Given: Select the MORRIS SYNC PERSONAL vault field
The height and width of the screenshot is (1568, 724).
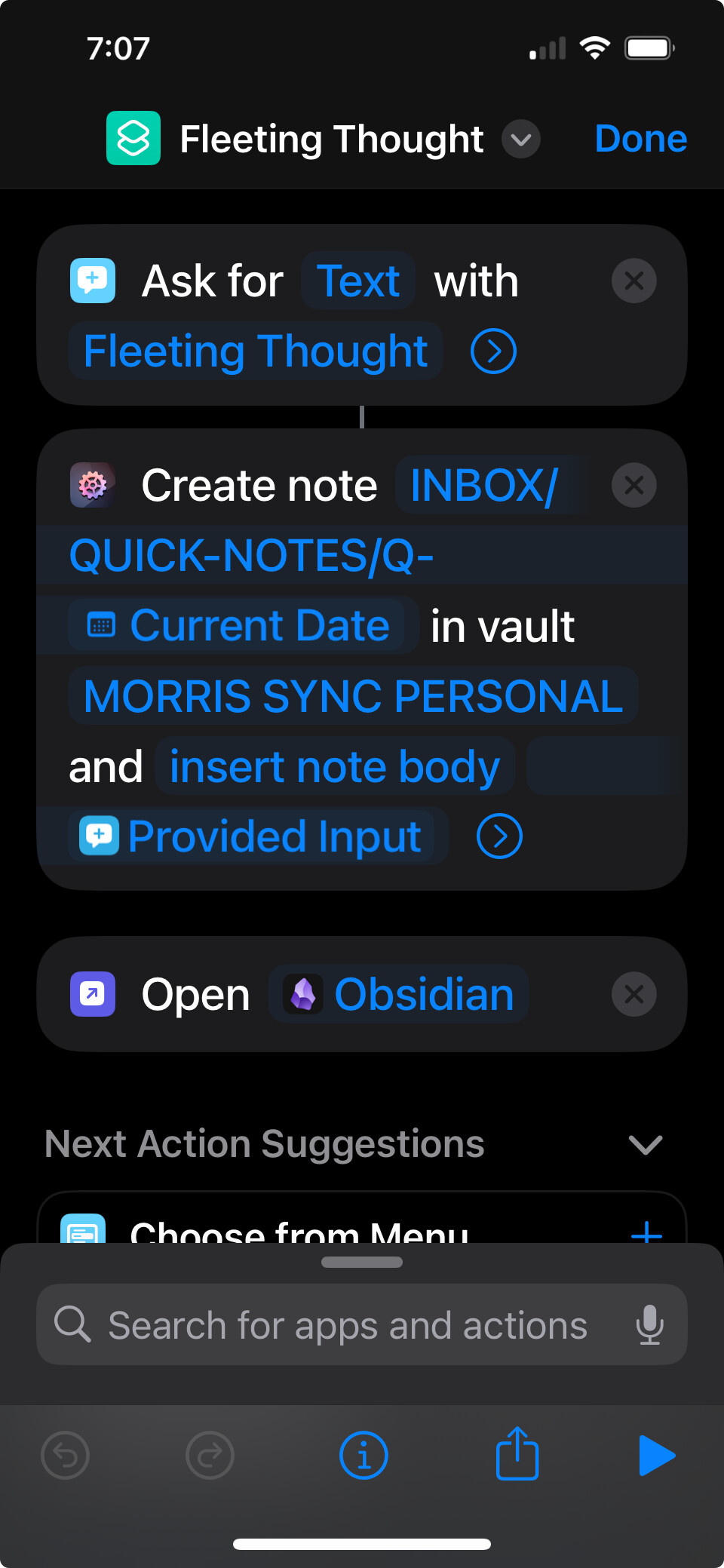Looking at the screenshot, I should pyautogui.click(x=353, y=695).
